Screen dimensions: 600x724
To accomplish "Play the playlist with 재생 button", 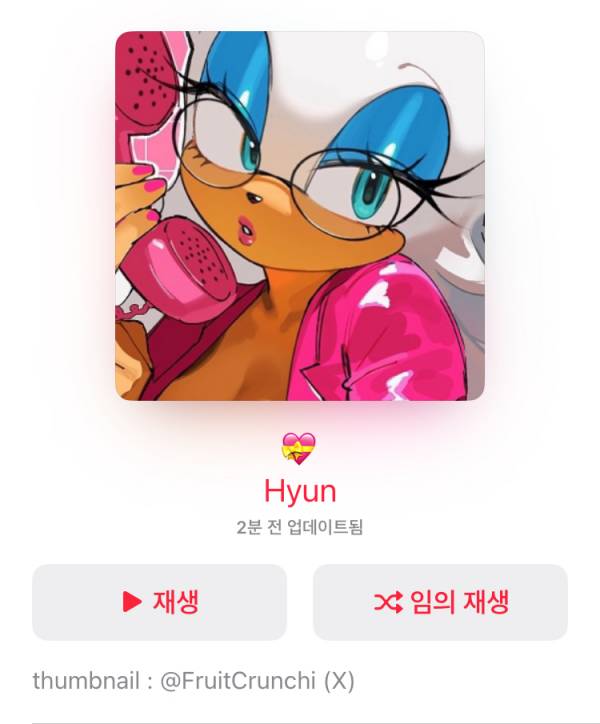I will [x=160, y=602].
